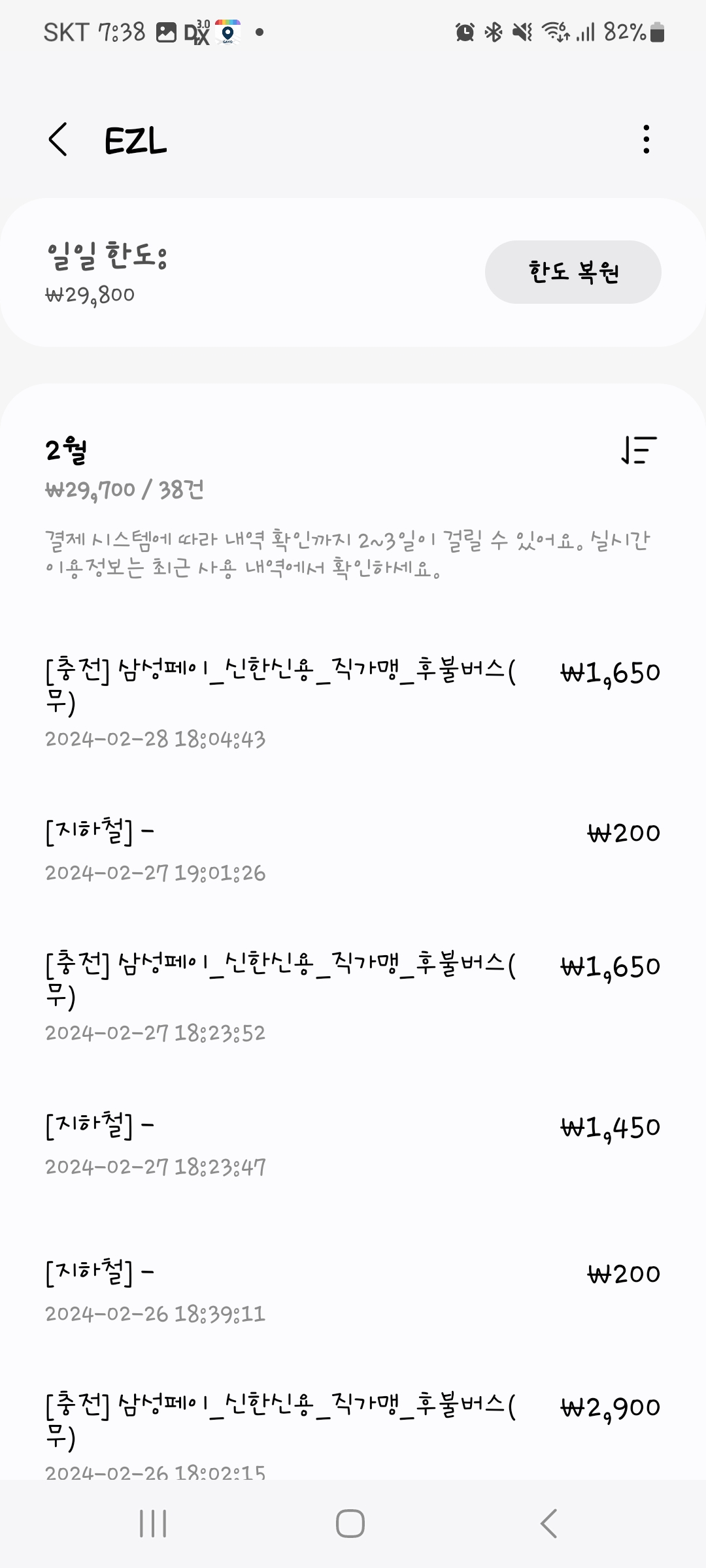Open the 충전 entry from 2024-02-28 18:04:43
This screenshot has width=706, height=1568.
click(x=353, y=702)
